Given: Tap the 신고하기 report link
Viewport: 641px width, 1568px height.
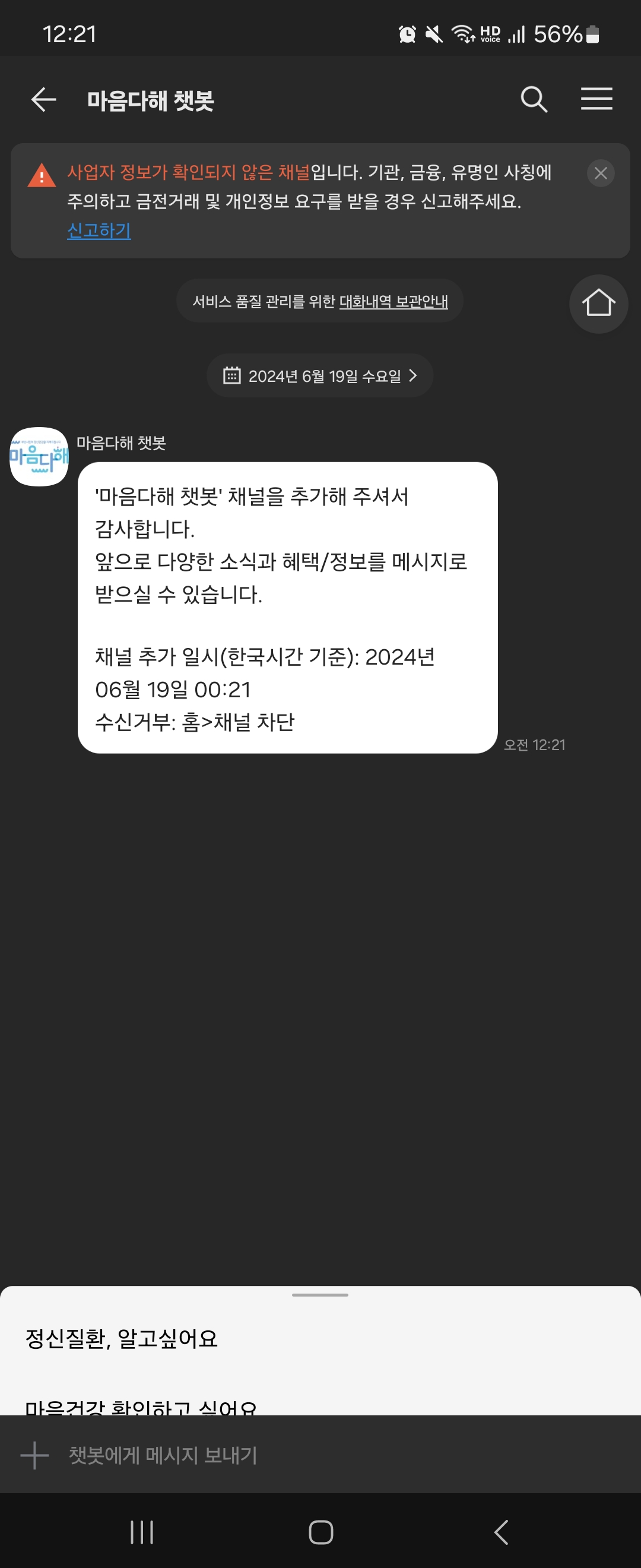Looking at the screenshot, I should [x=99, y=230].
